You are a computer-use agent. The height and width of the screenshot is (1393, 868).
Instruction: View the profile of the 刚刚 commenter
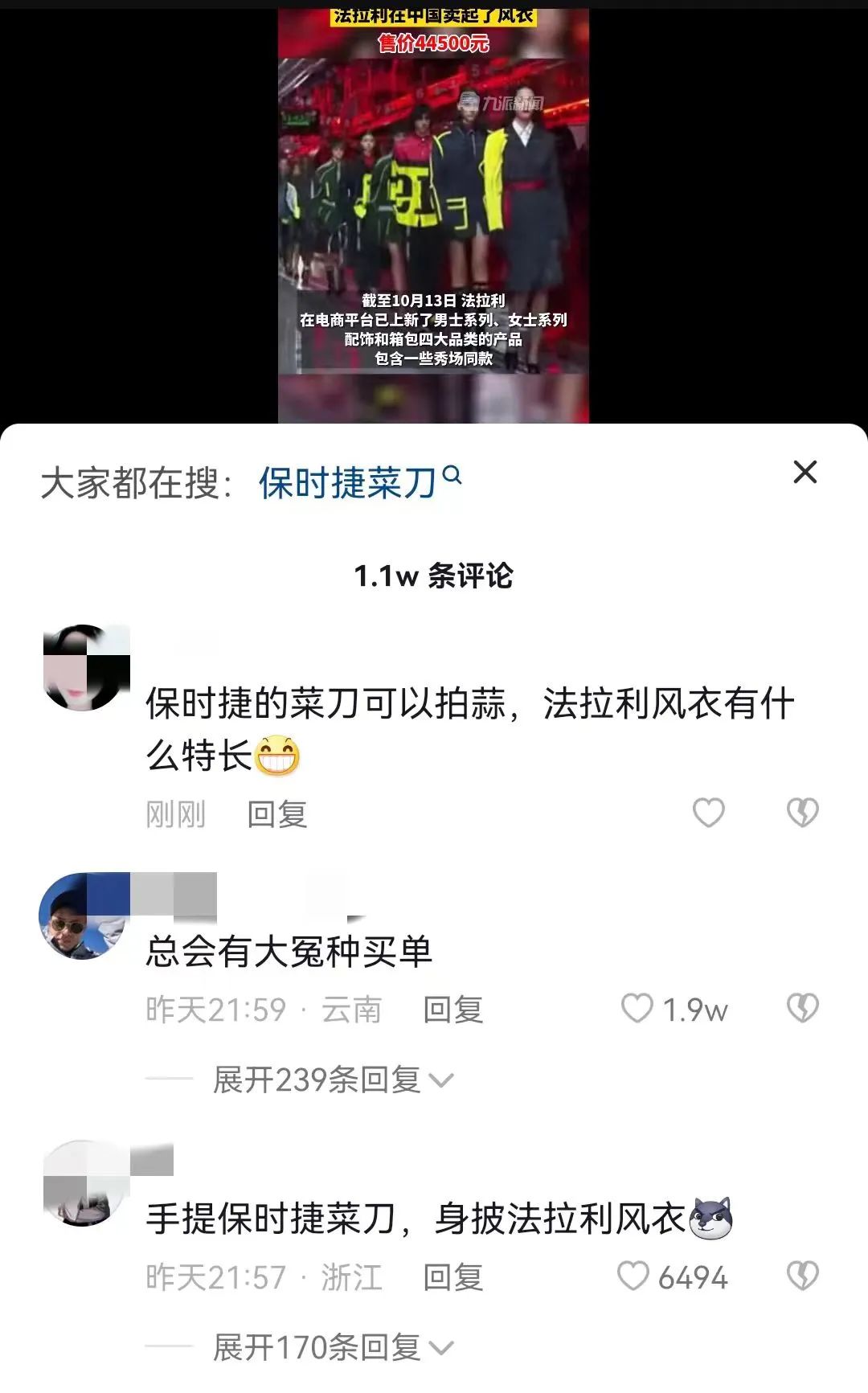tap(86, 667)
